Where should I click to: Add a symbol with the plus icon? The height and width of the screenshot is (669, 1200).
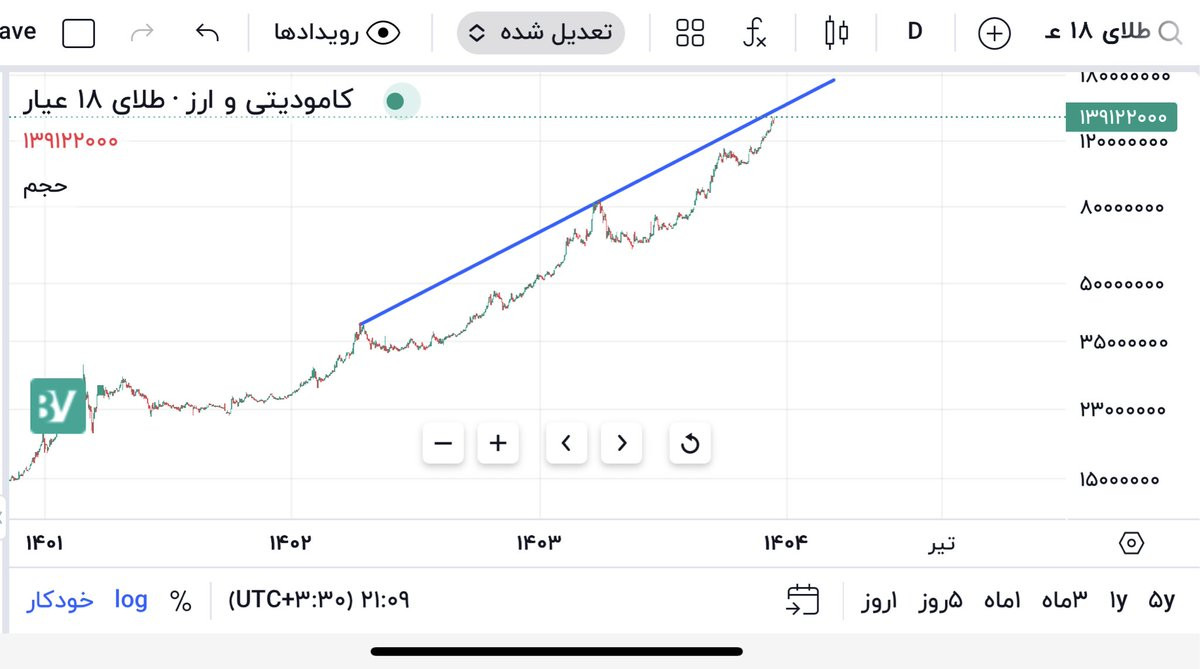(x=993, y=33)
